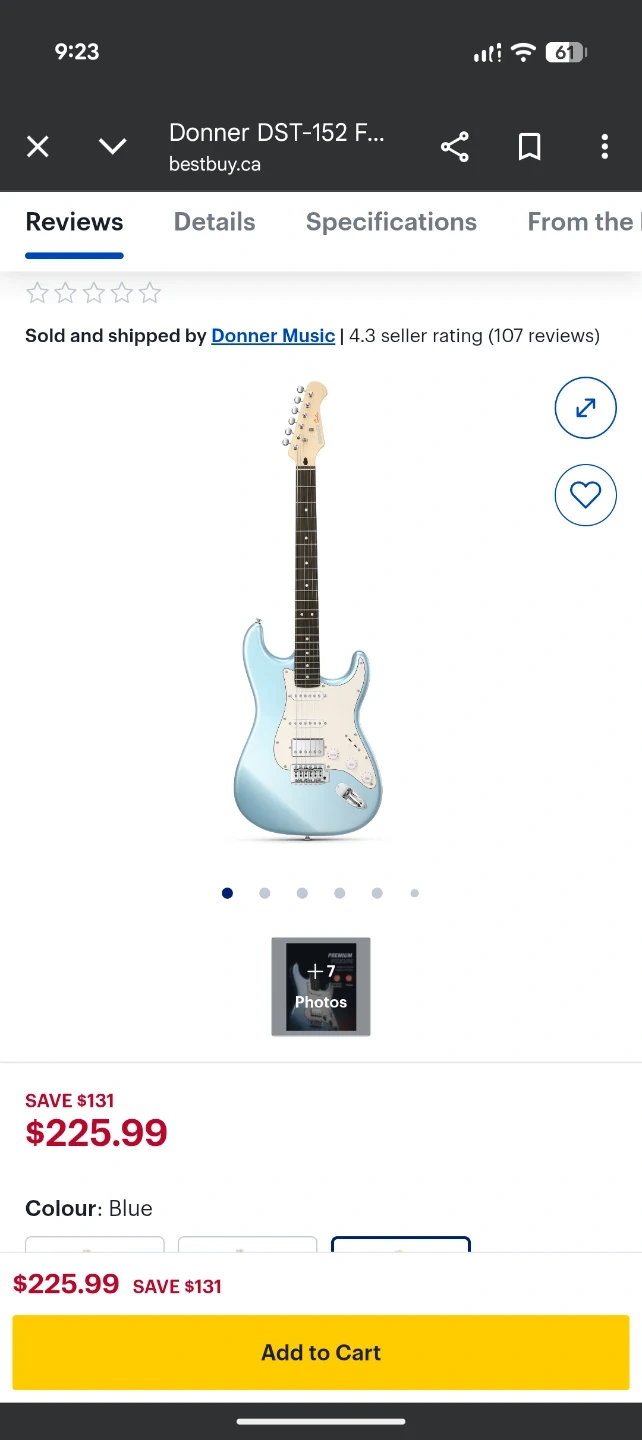Bookmark this page in the browser
The image size is (642, 1440).
529,147
